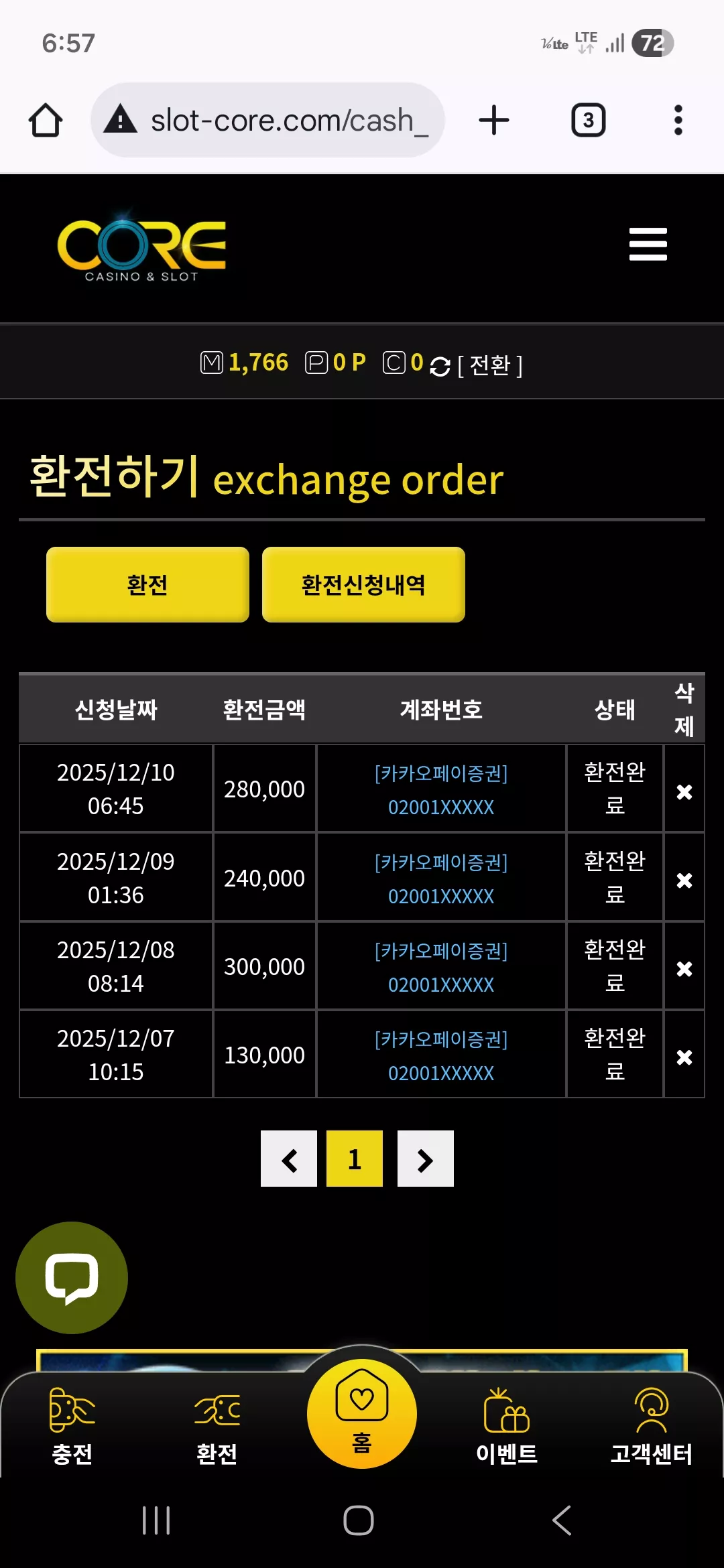The width and height of the screenshot is (724, 1568).
Task: Delete the 2025/12/10 280,000 record
Action: [684, 792]
